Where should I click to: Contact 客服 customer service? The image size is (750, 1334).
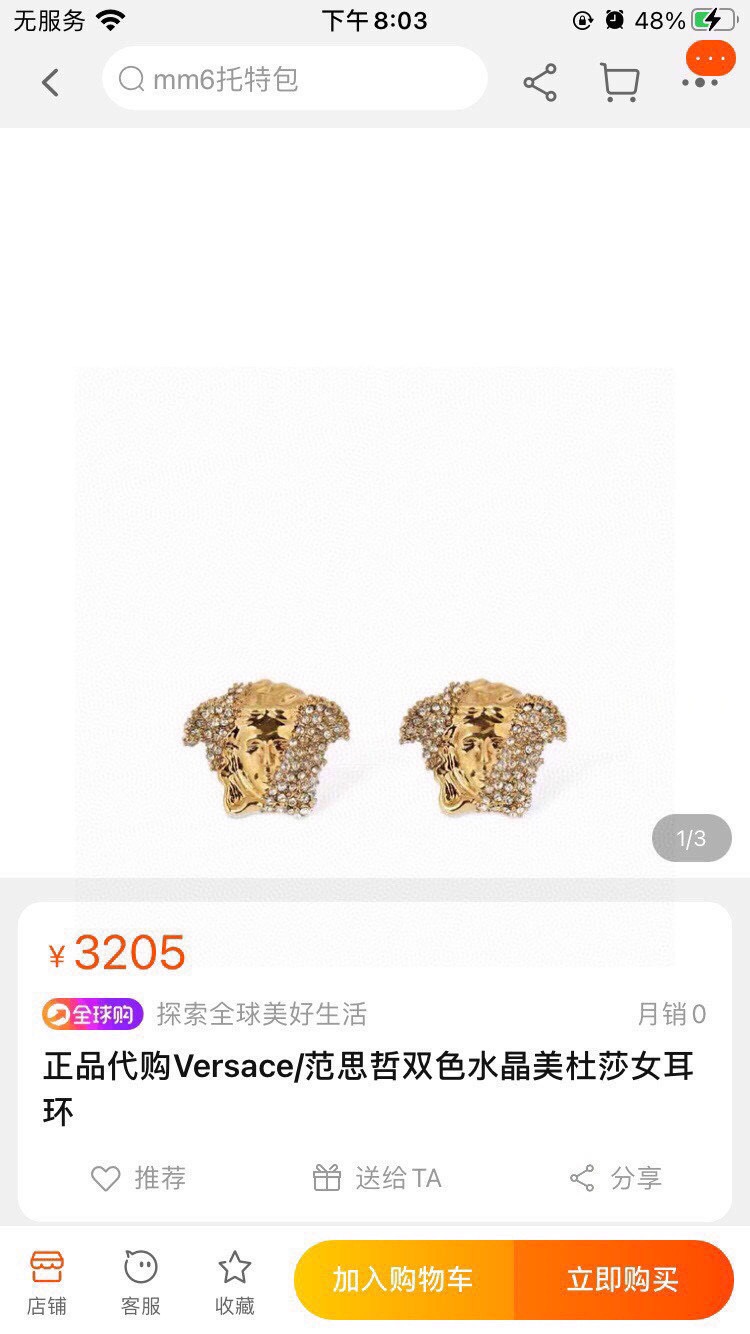(x=141, y=1281)
